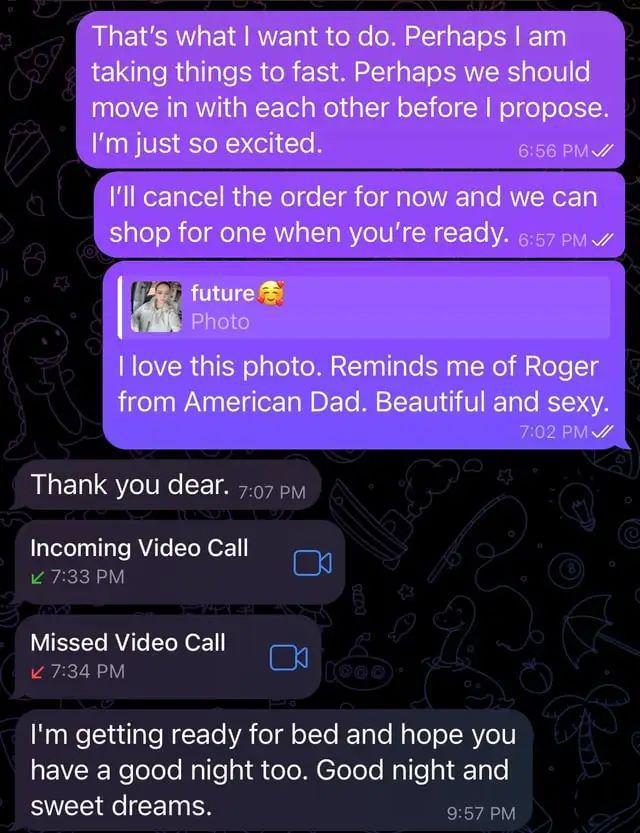
Task: Tap the video icon on Incoming Video Call
Action: (311, 563)
